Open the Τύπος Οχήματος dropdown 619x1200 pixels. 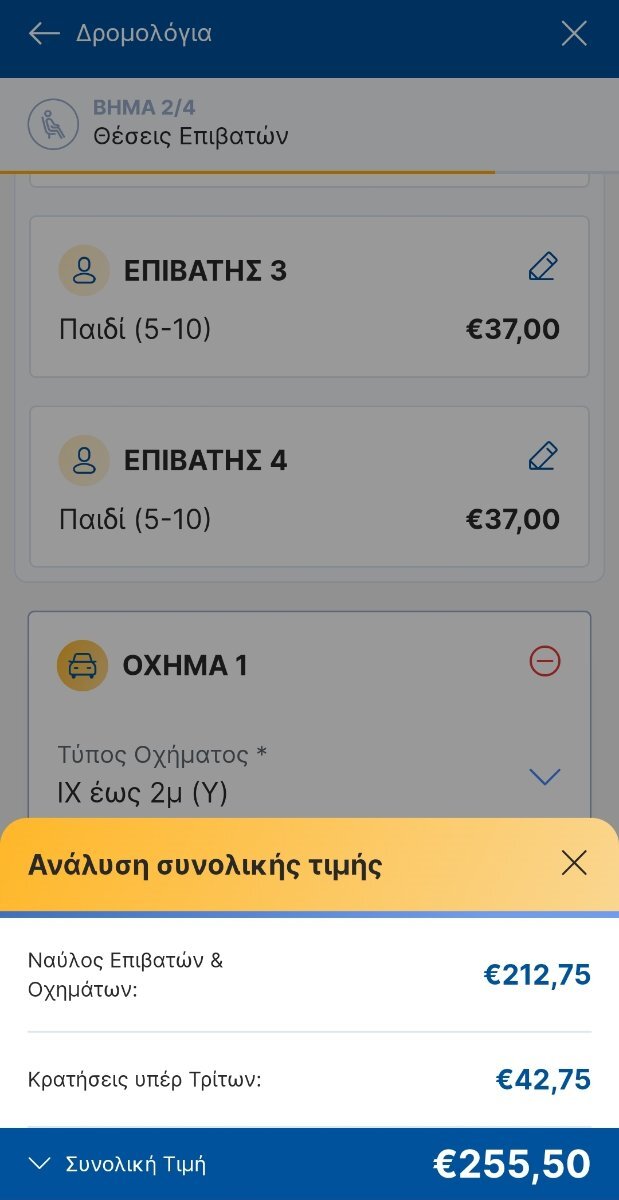[x=544, y=777]
